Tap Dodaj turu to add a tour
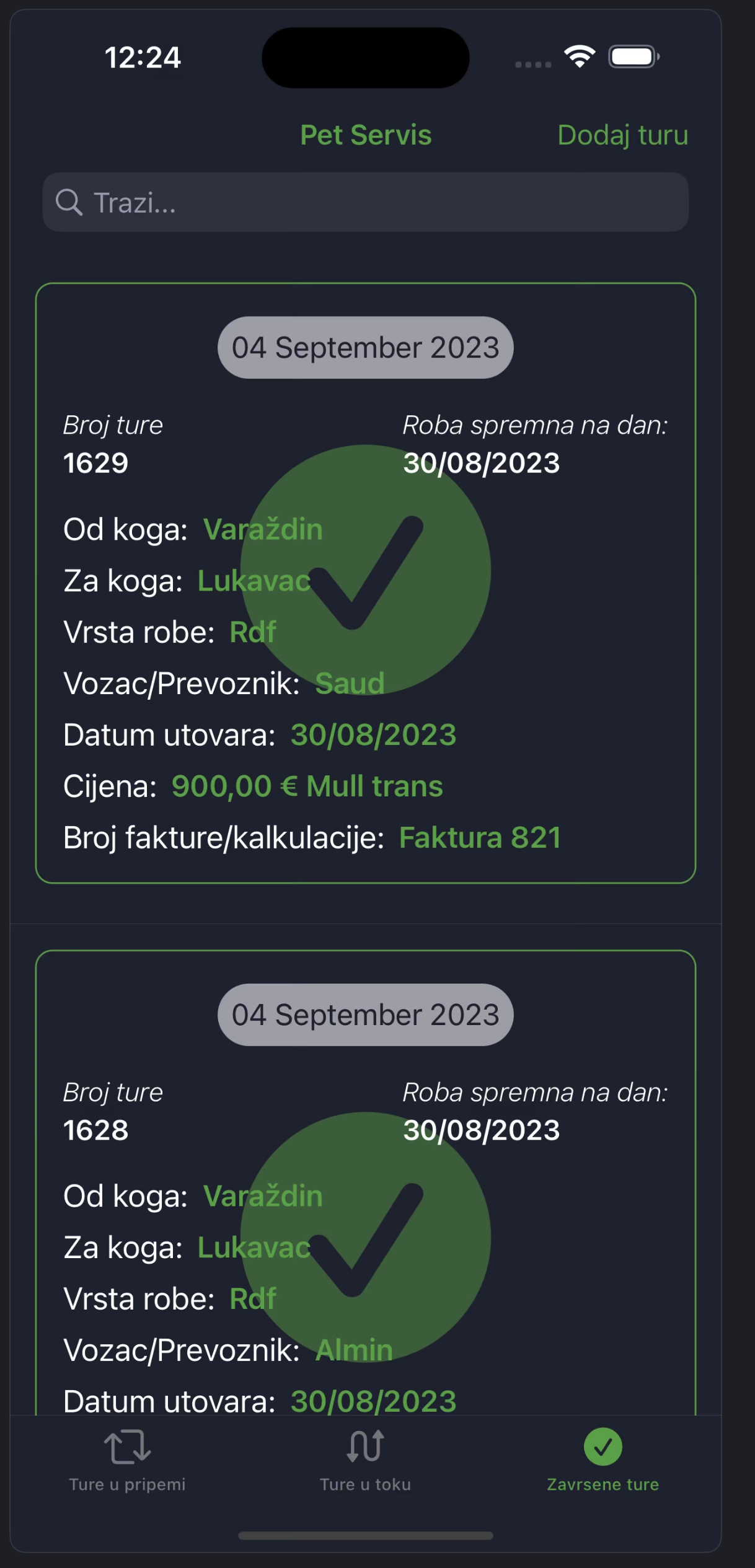The width and height of the screenshot is (755, 1568). point(622,135)
